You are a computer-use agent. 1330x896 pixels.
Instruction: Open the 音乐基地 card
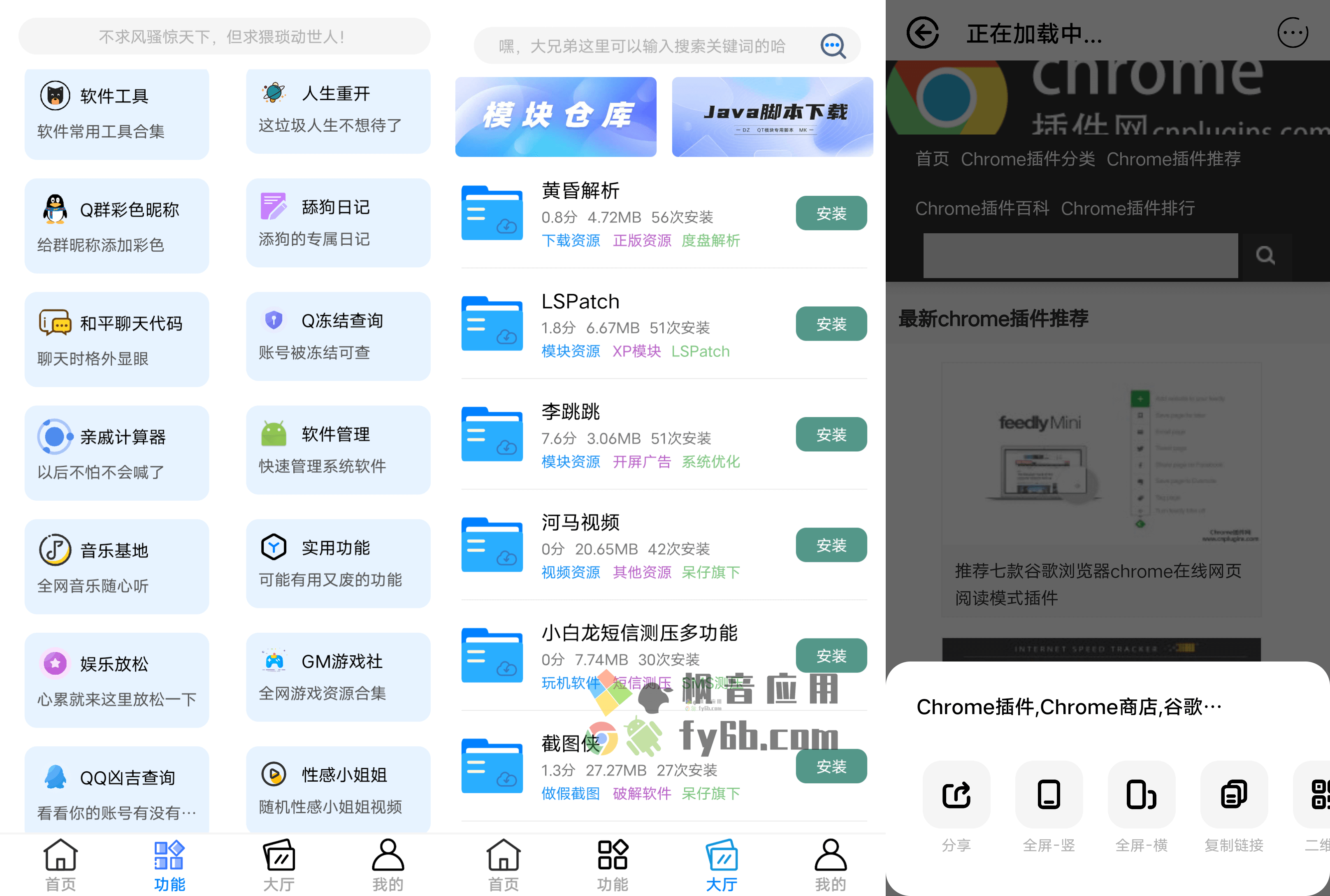(x=116, y=566)
